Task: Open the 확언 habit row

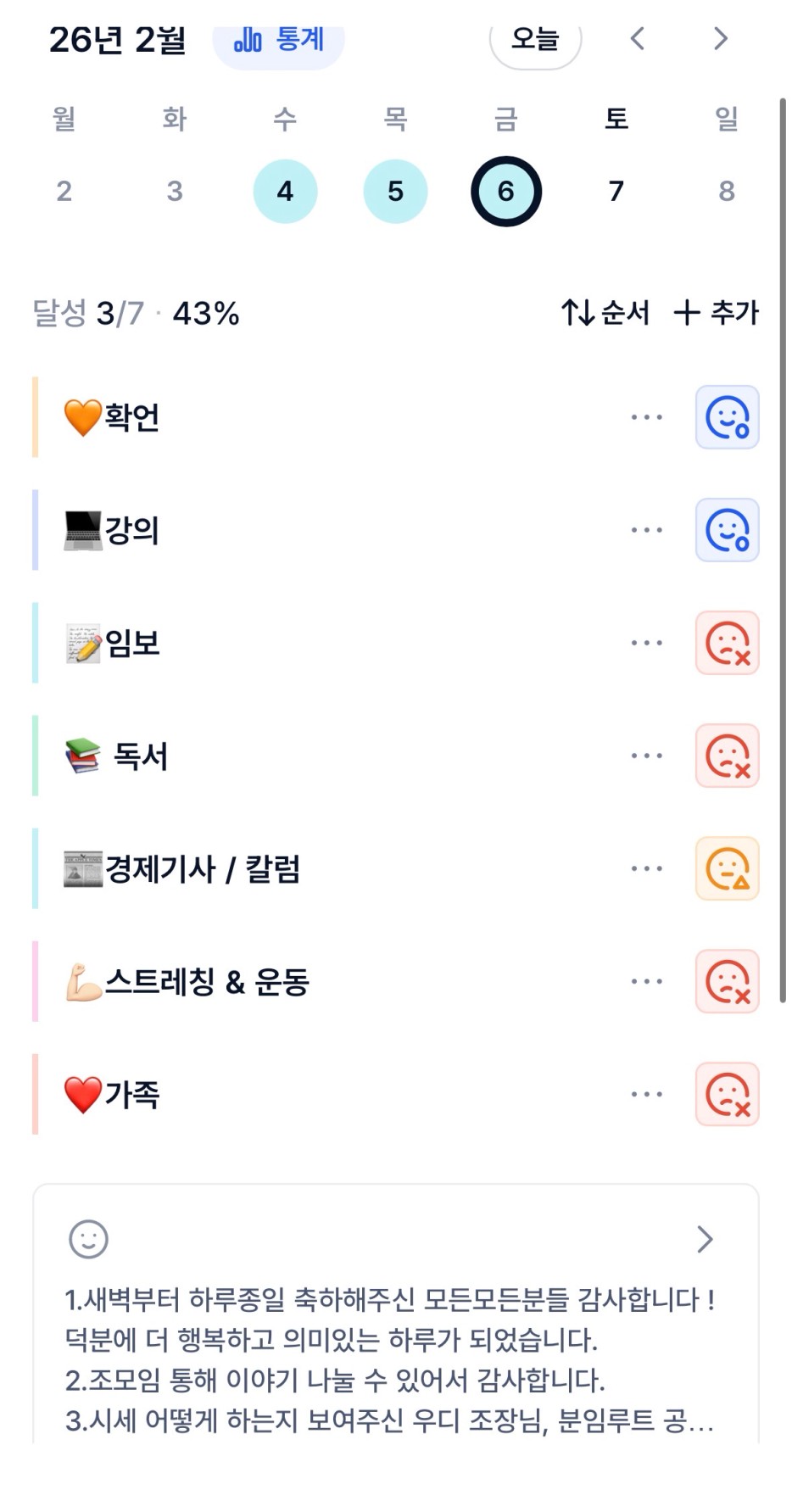Action: [x=131, y=417]
